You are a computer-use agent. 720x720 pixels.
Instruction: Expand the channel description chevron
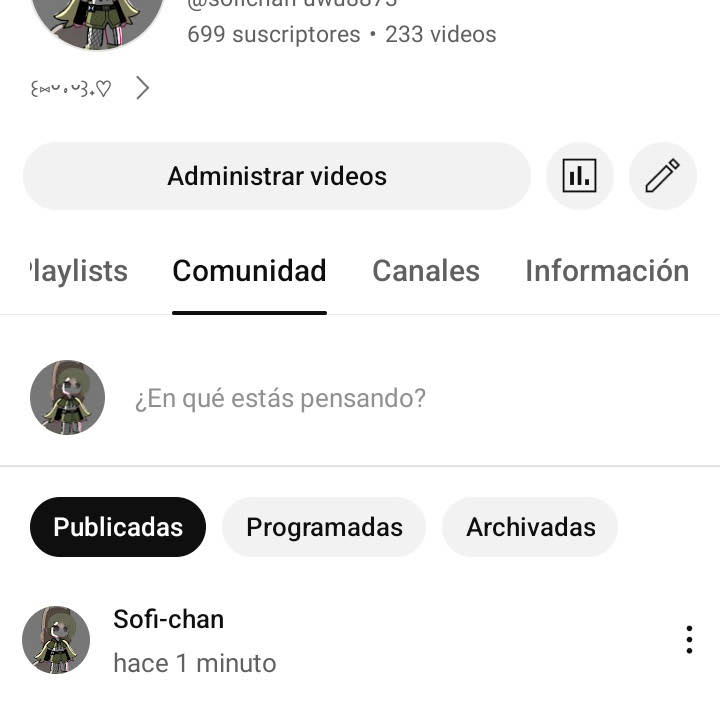click(x=142, y=89)
